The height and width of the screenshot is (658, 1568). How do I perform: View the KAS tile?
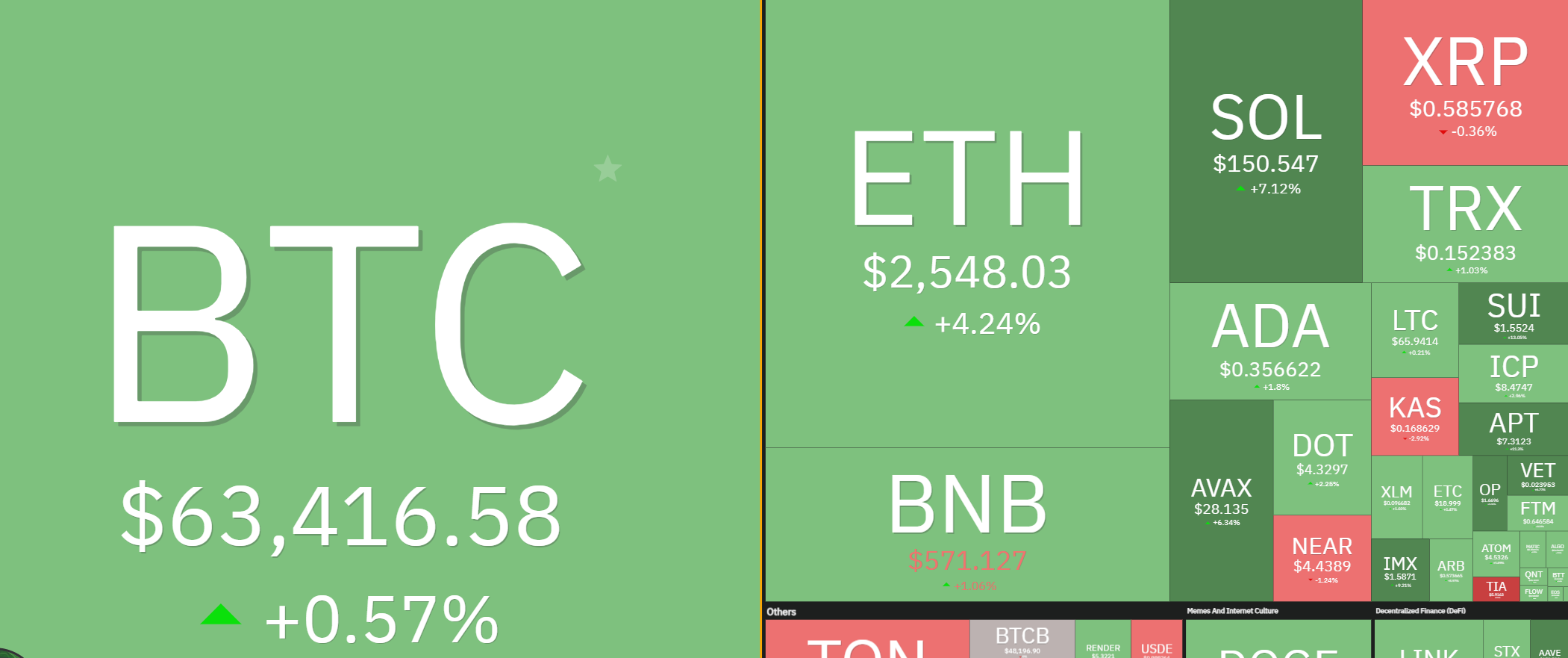pyautogui.click(x=1414, y=416)
